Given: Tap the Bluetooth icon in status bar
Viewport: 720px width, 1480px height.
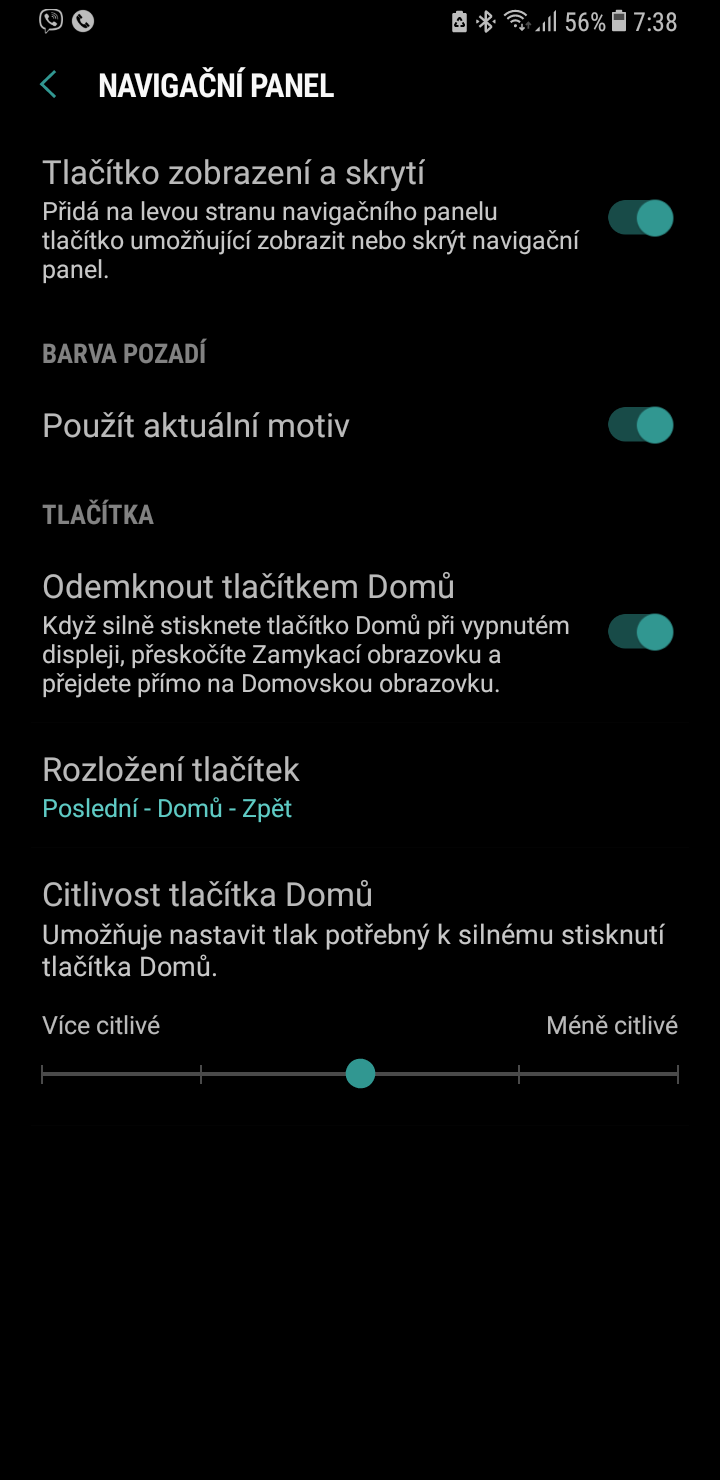Looking at the screenshot, I should pos(484,21).
